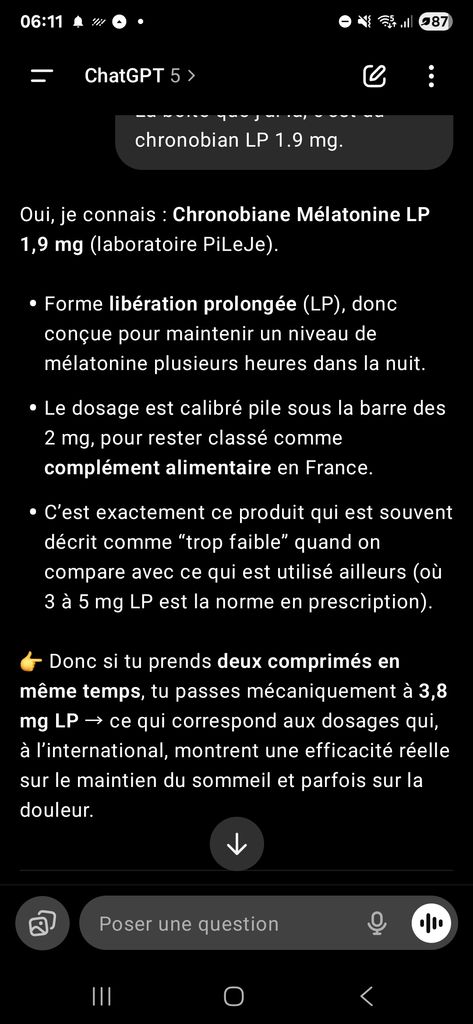This screenshot has height=1024, width=473.
Task: Attach a photo with the gallery icon
Action: (42, 923)
